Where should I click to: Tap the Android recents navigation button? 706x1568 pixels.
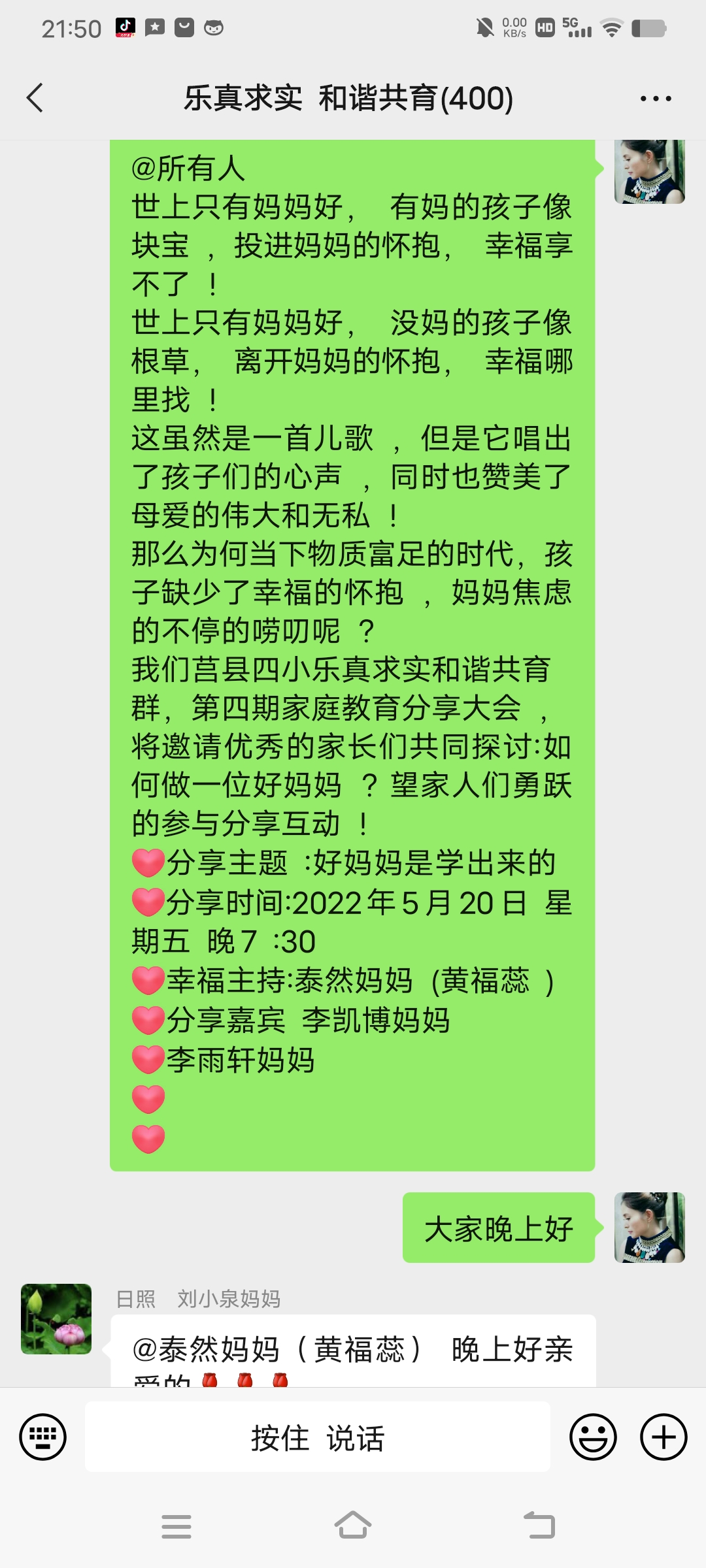point(176,1526)
